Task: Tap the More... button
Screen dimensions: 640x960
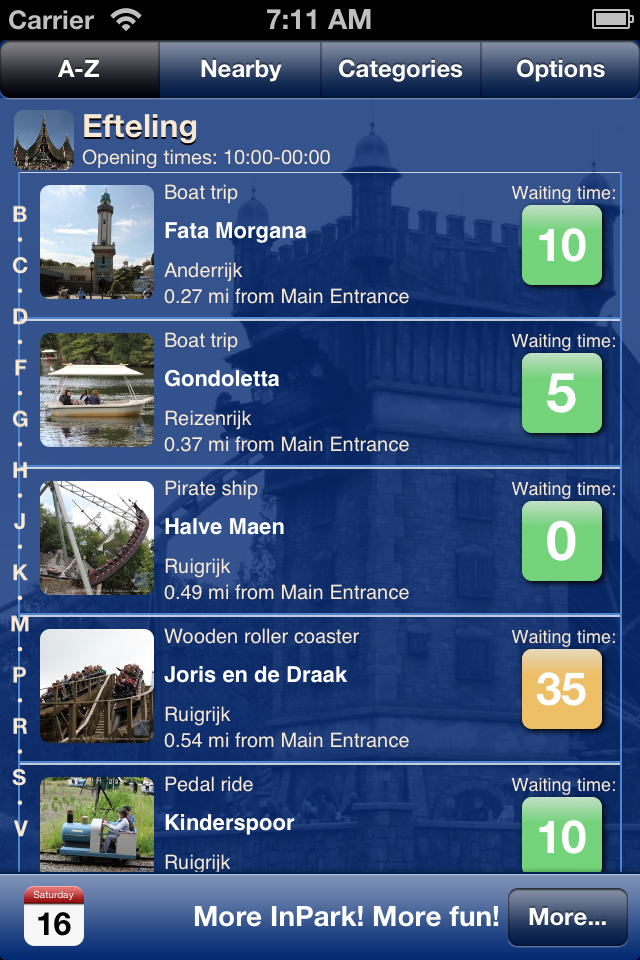Action: (567, 917)
